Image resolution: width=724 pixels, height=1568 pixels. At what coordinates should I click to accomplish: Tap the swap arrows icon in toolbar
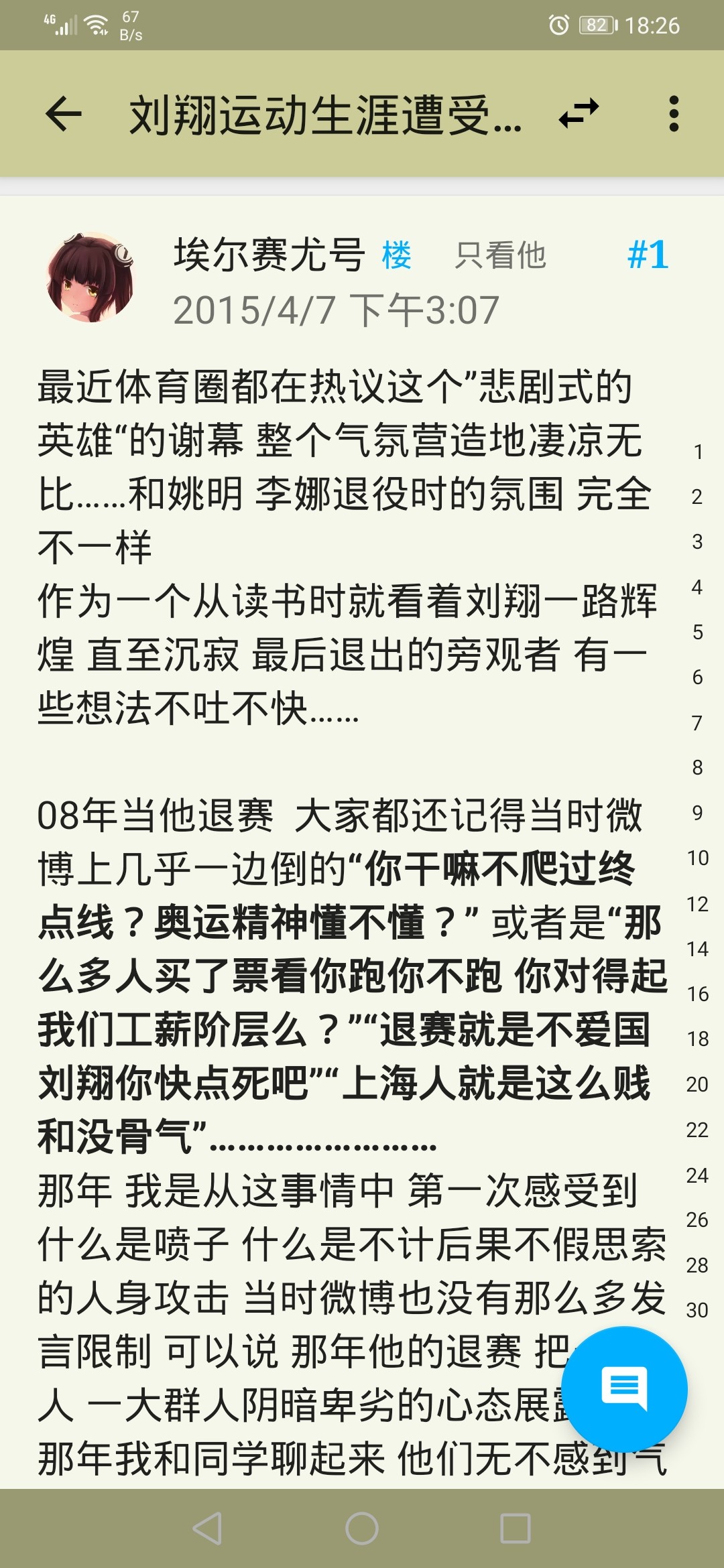click(x=579, y=114)
